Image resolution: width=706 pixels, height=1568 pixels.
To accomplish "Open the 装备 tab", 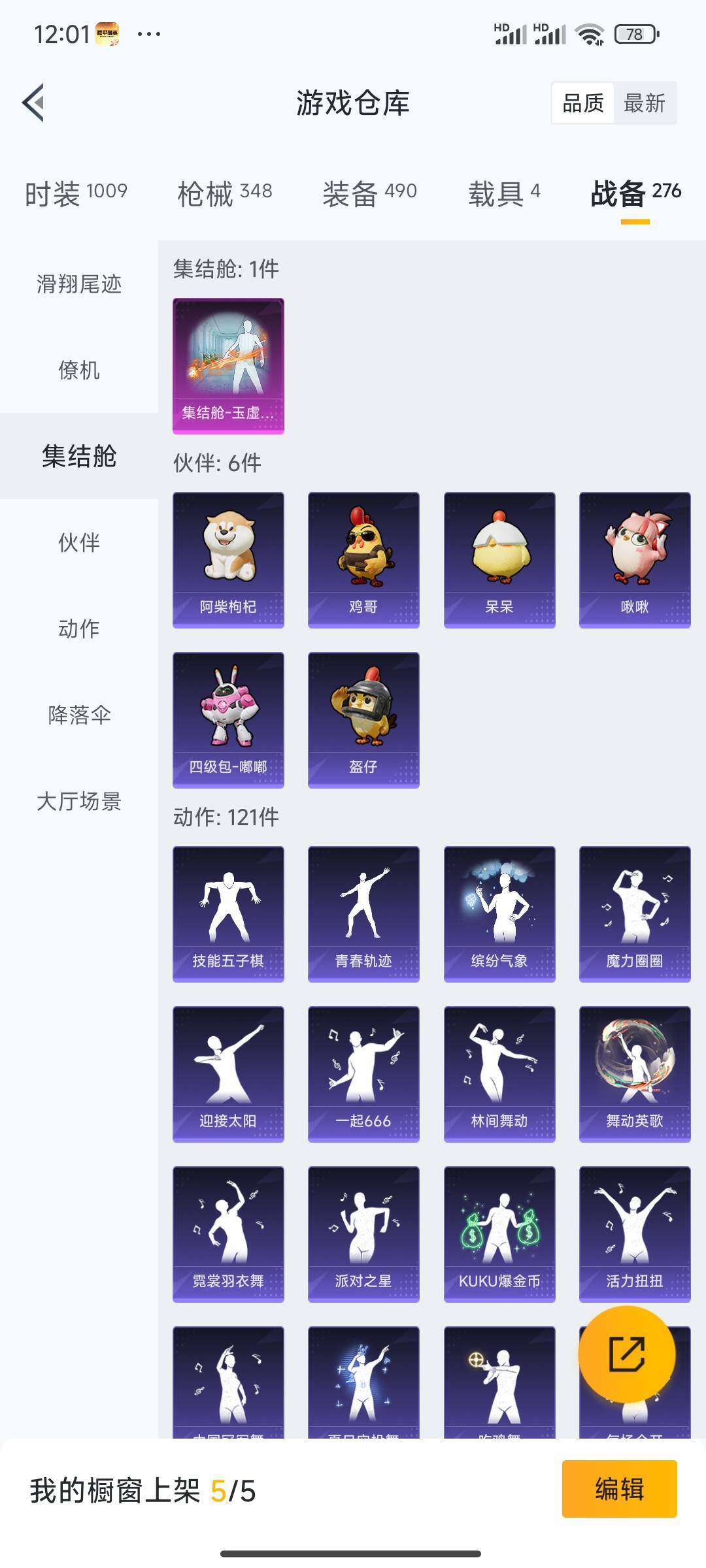I will (369, 193).
